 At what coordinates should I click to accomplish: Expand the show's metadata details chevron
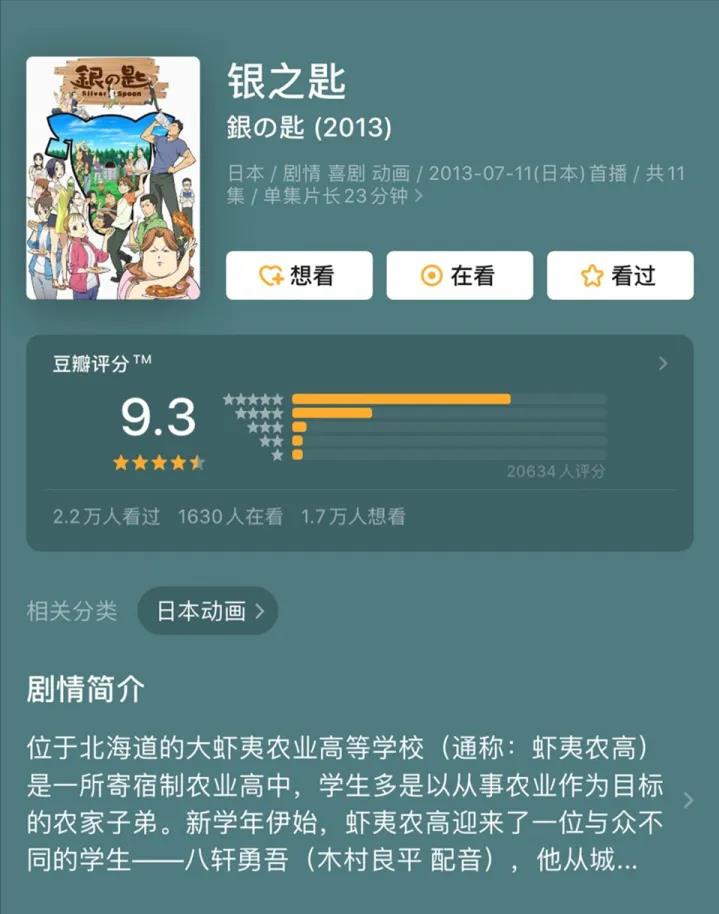(x=418, y=197)
